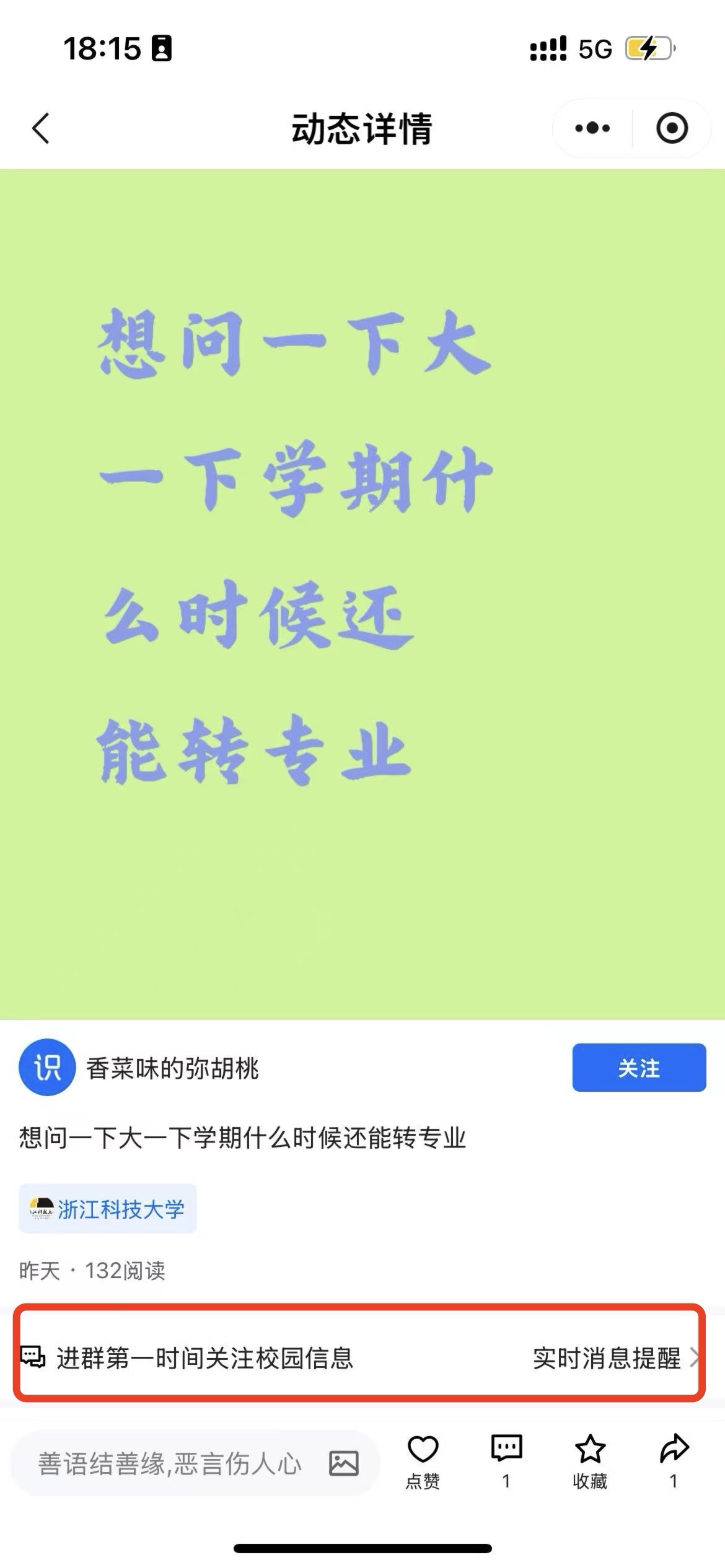Viewport: 725px width, 1568px height.
Task: Close the mini program with the circle button
Action: click(x=672, y=129)
